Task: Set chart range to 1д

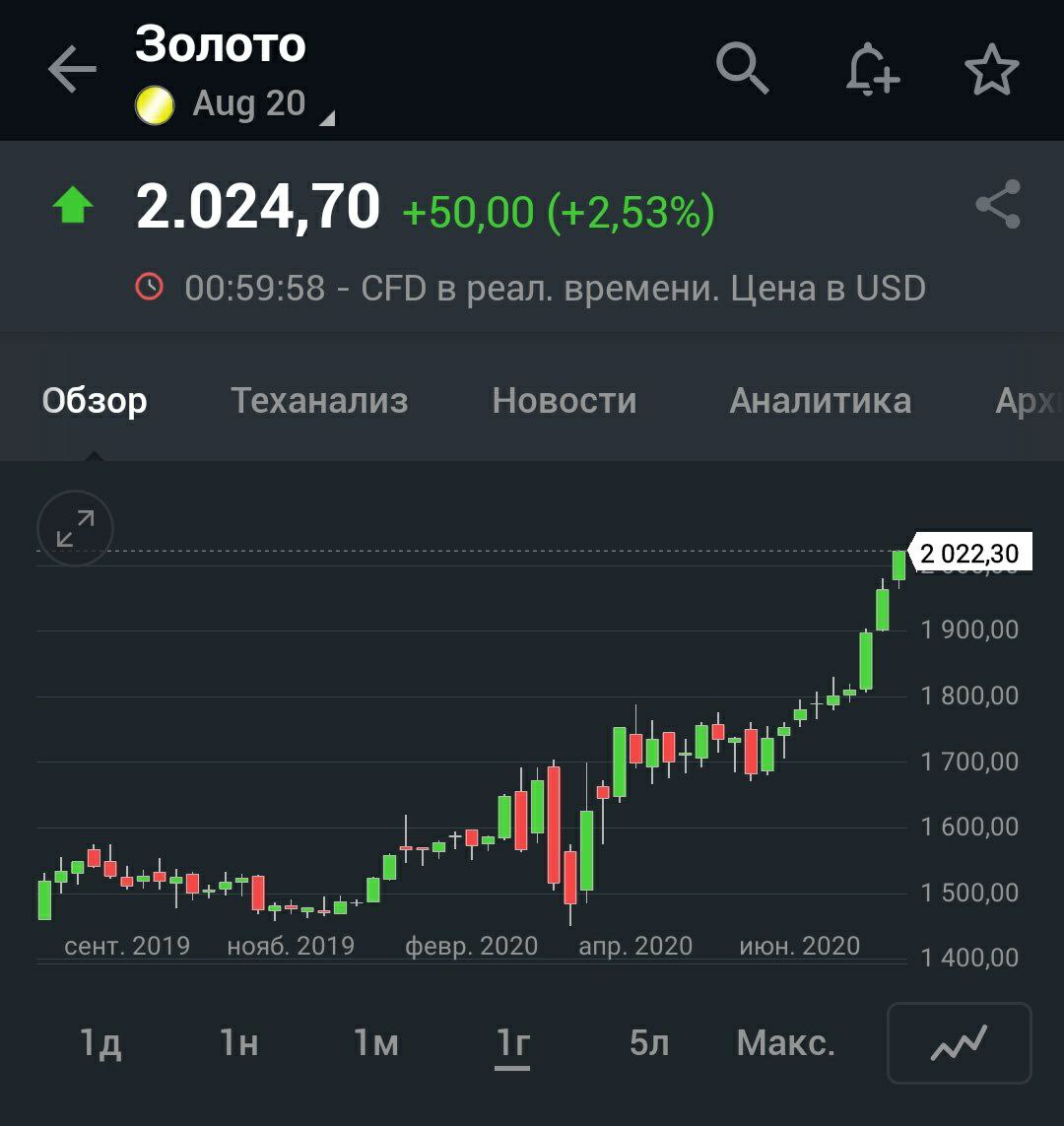Action: [100, 1042]
